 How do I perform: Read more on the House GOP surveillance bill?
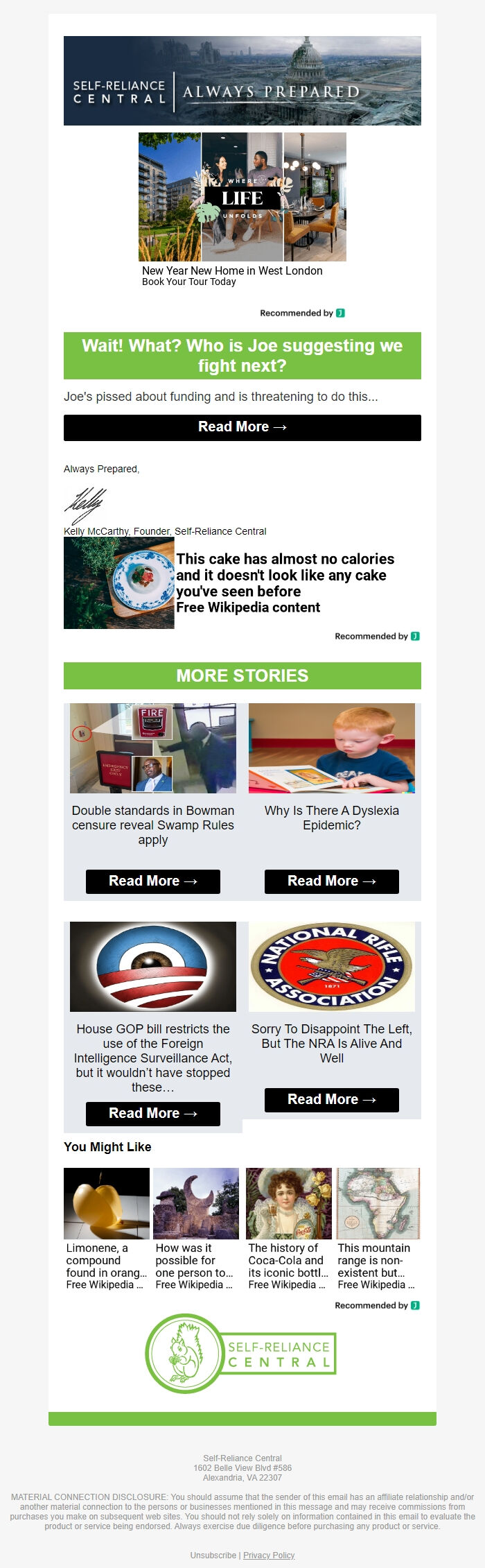click(152, 1114)
